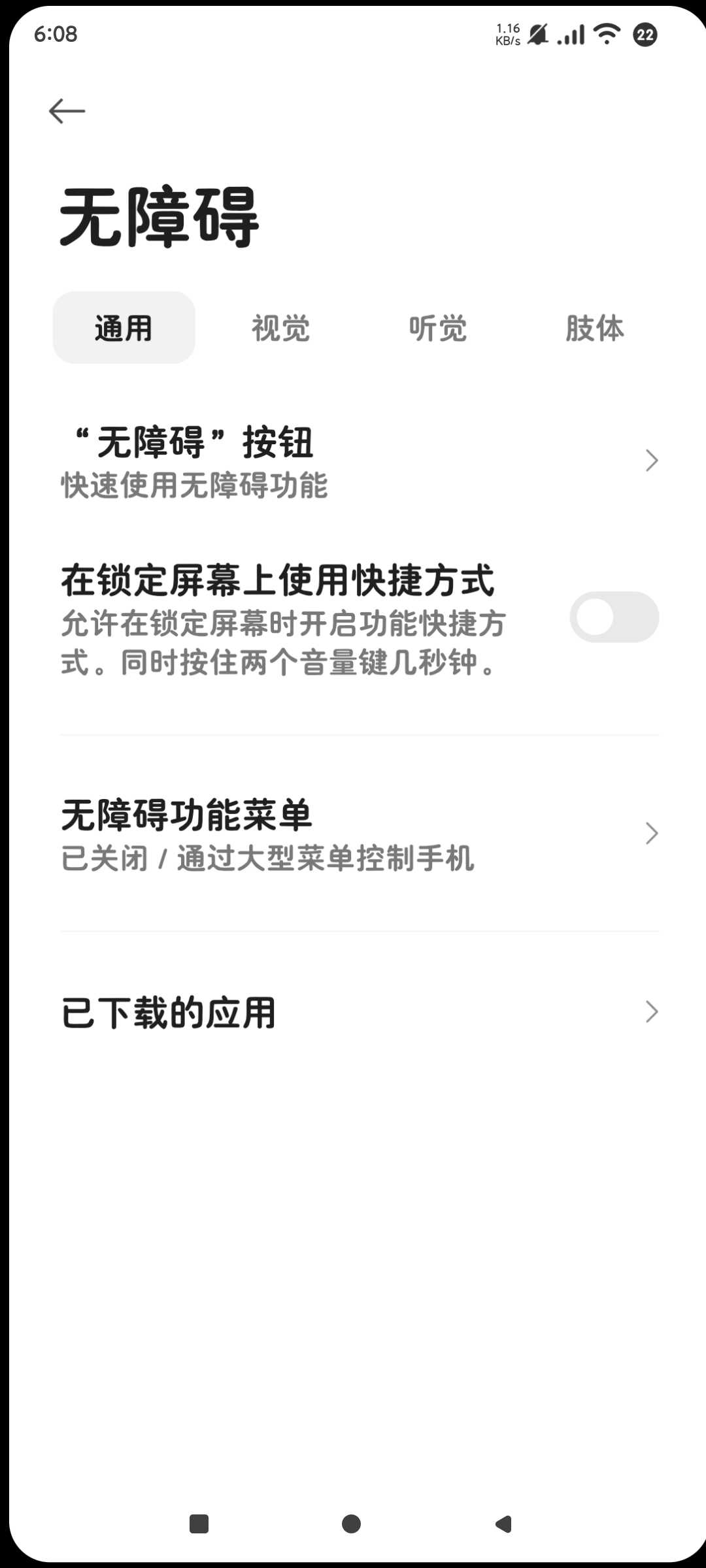This screenshot has height=1568, width=706.
Task: Open the 肢体 tab
Action: (594, 327)
